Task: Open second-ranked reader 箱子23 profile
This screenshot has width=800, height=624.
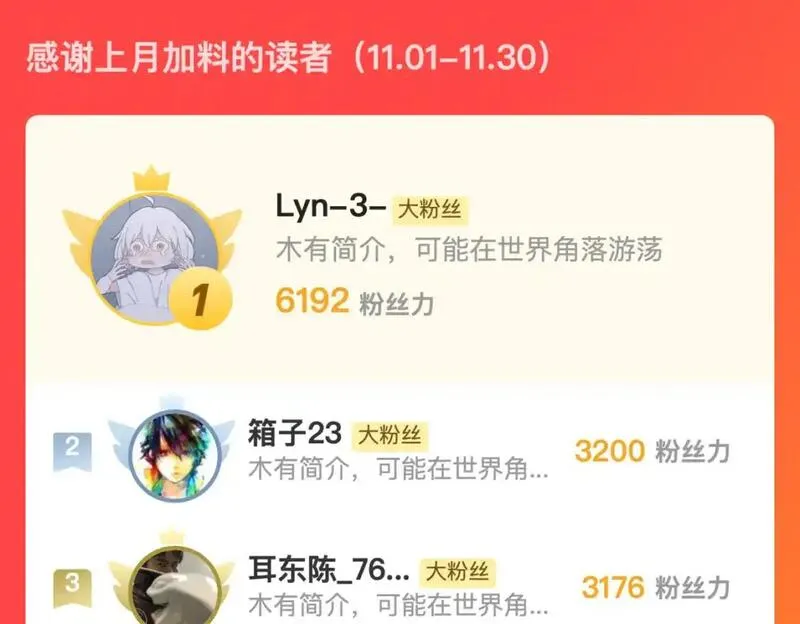Action: click(x=399, y=453)
